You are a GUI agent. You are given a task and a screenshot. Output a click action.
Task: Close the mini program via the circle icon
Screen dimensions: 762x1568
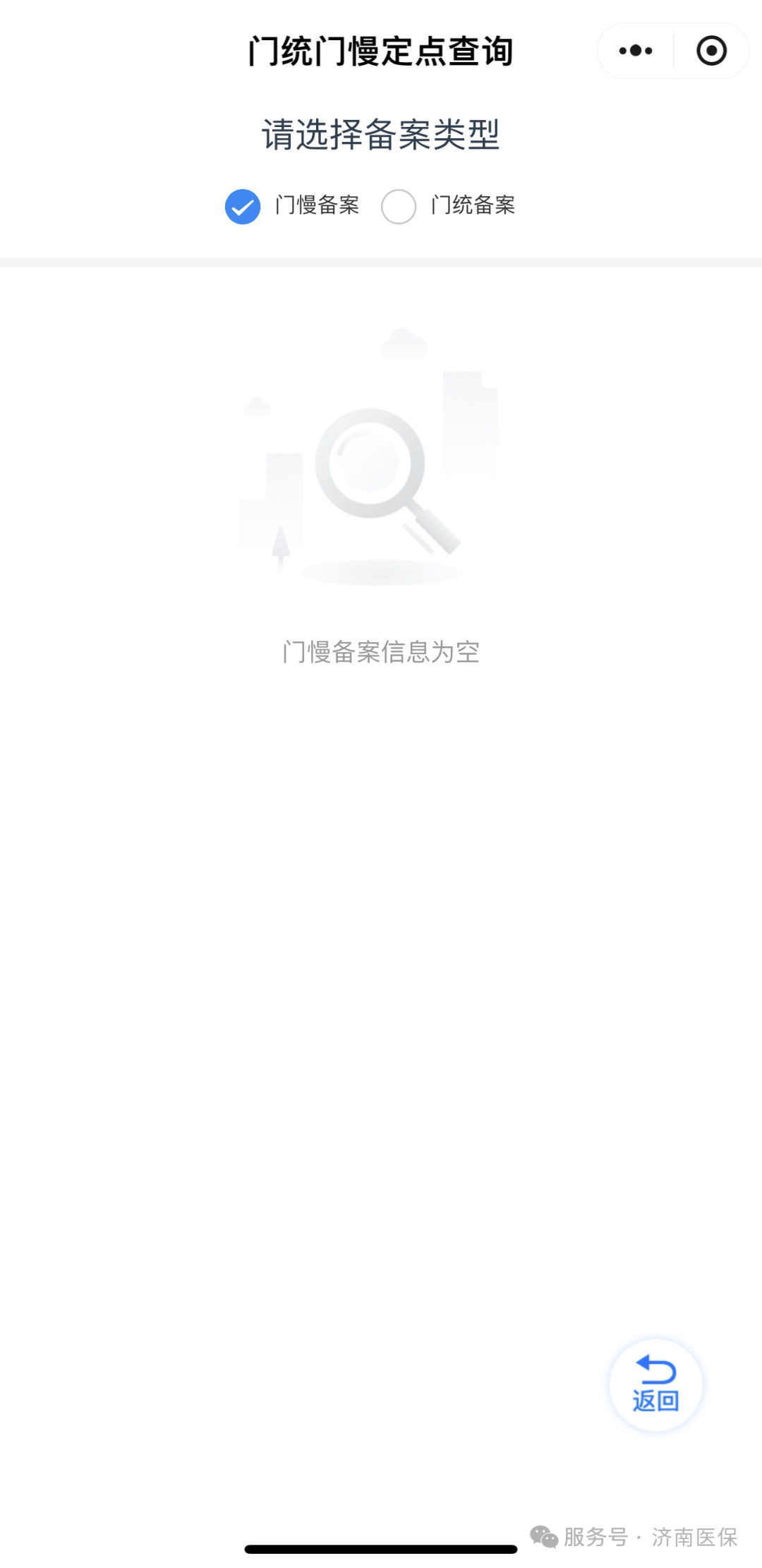(x=711, y=51)
